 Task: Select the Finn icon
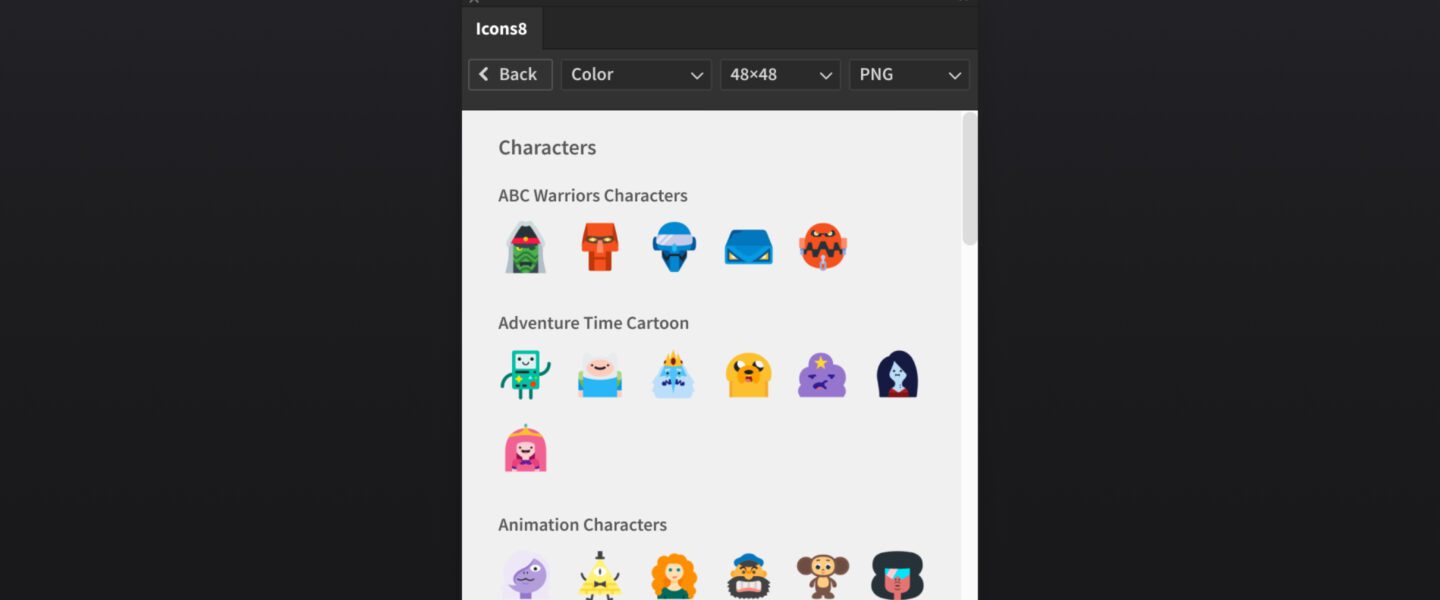[600, 375]
